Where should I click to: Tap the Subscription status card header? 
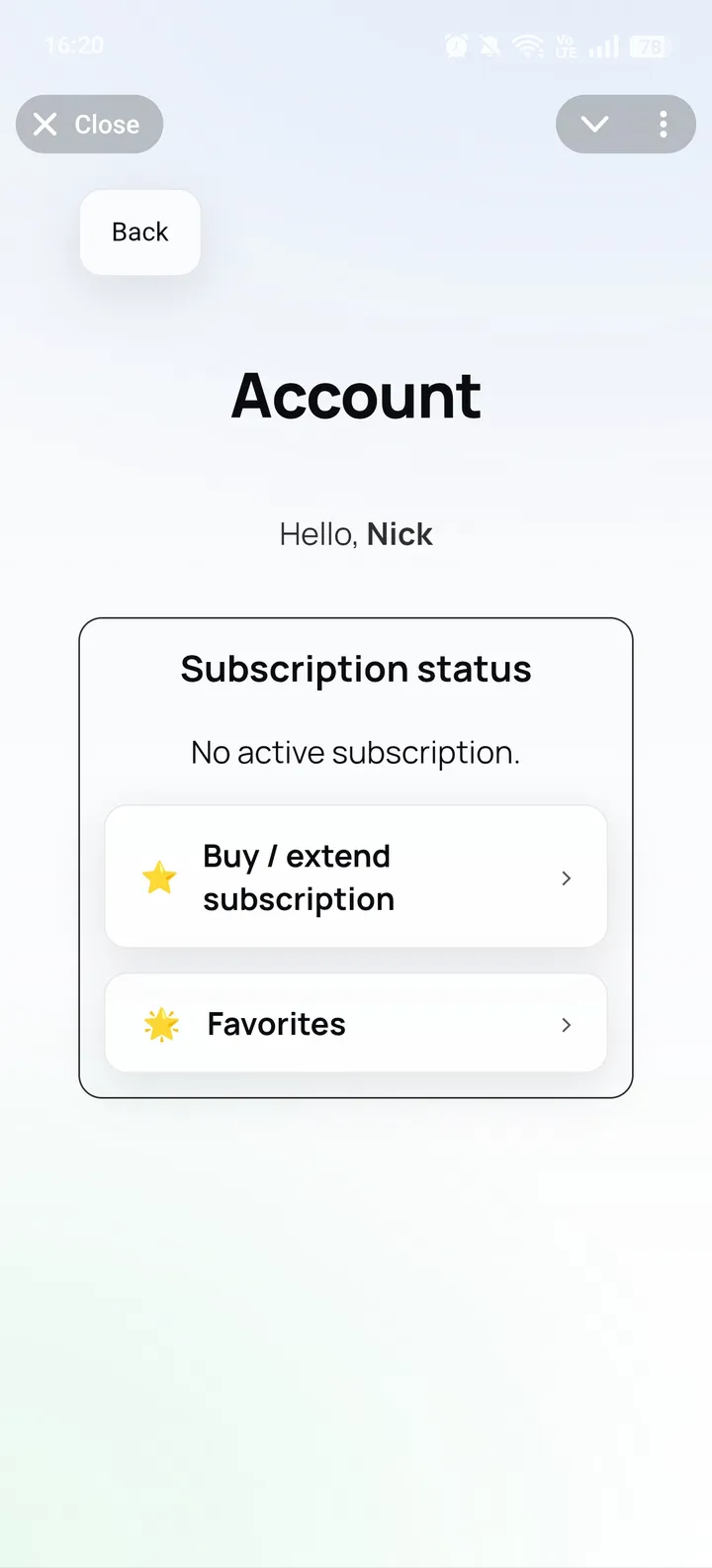click(x=356, y=669)
